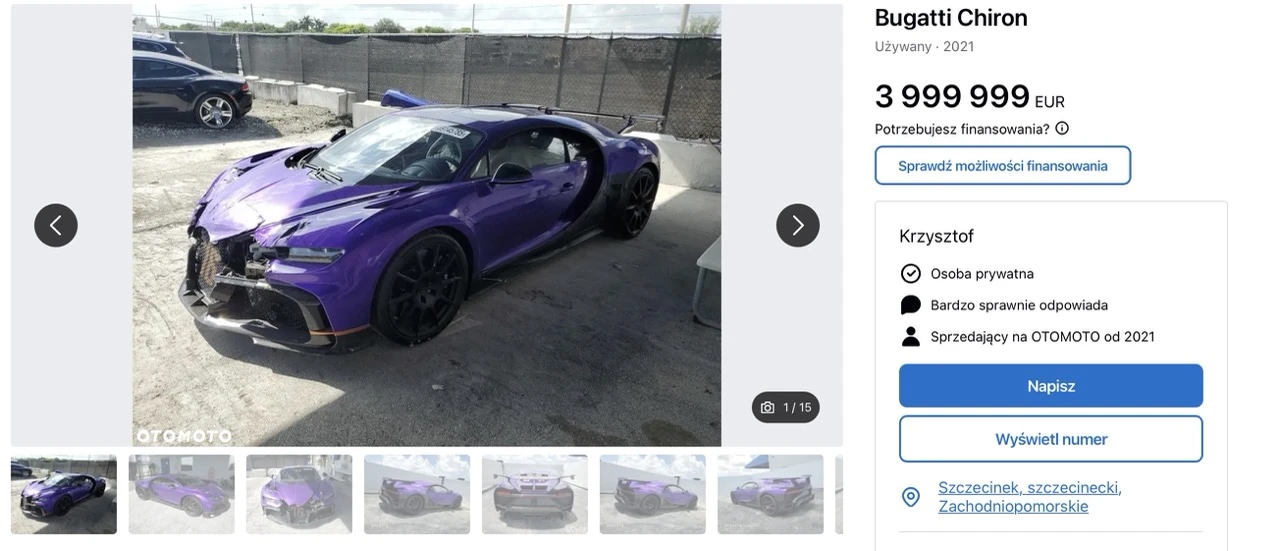Select the sixth gallery thumbnail
Image resolution: width=1280 pixels, height=551 pixels.
653,494
